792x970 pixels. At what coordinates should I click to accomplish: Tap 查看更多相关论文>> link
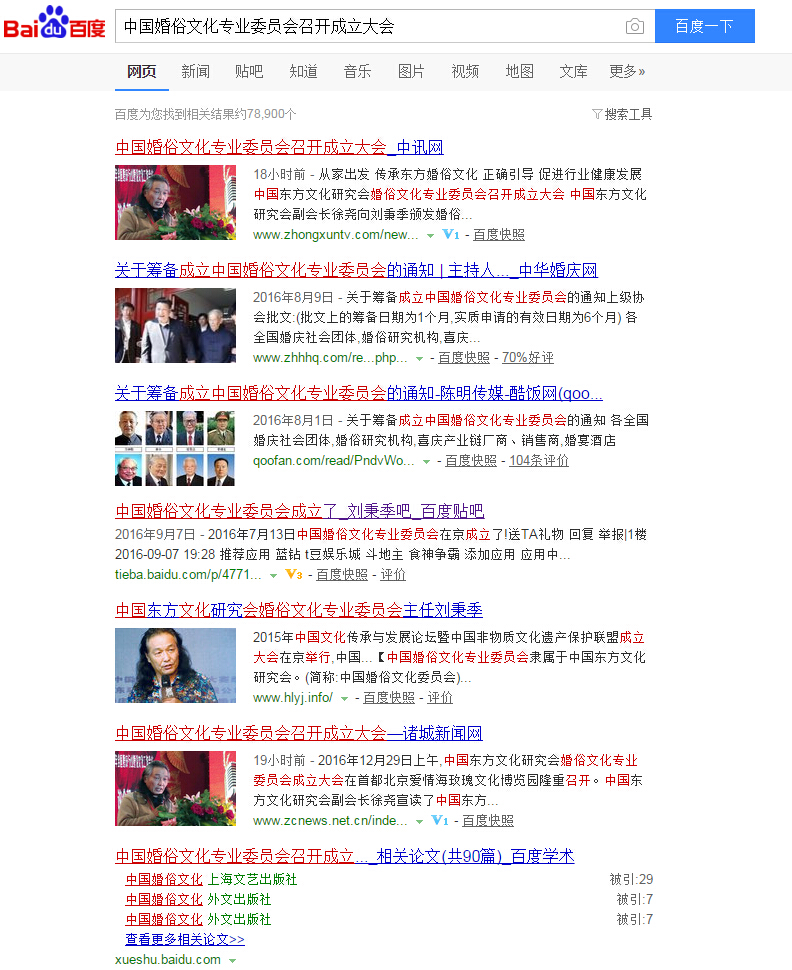pyautogui.click(x=184, y=939)
